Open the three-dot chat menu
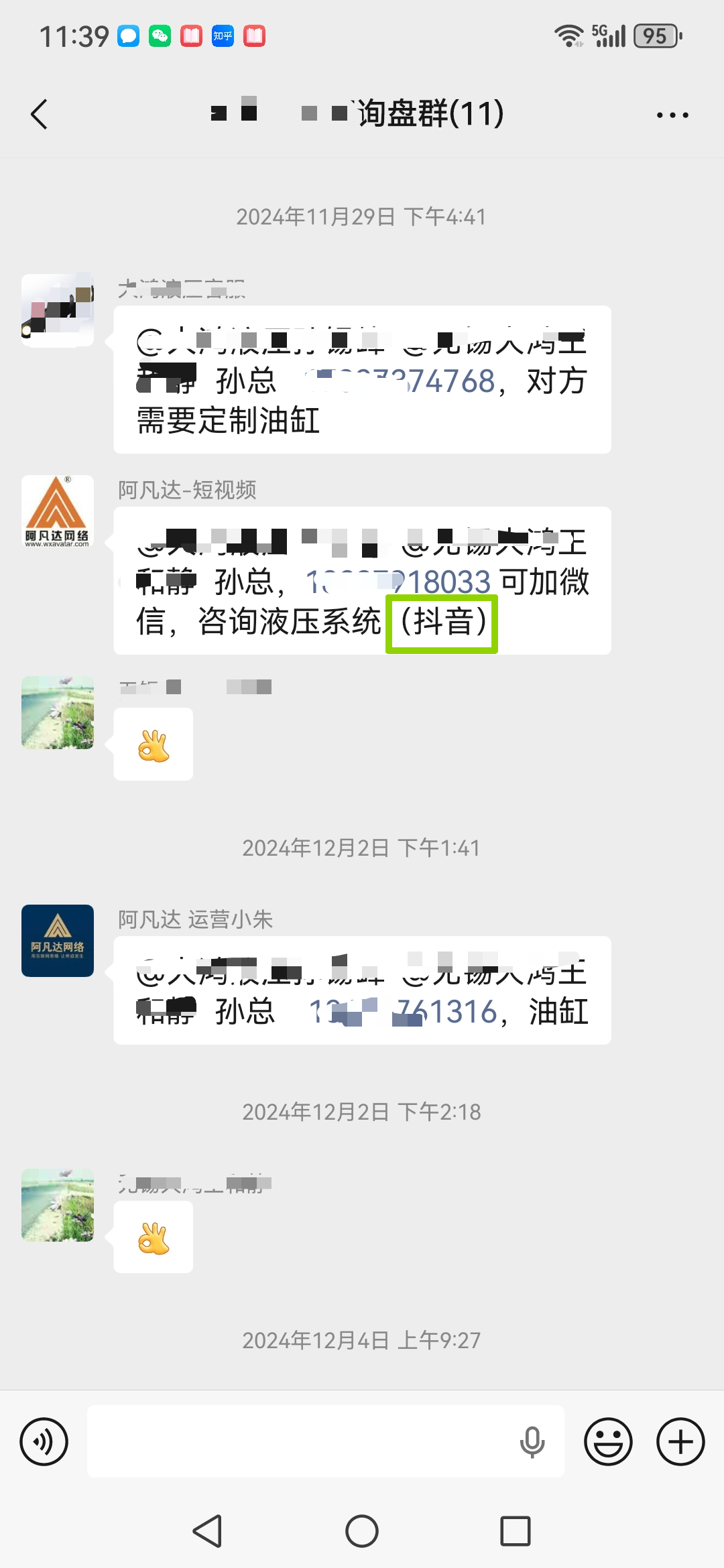724x1568 pixels. click(x=672, y=115)
